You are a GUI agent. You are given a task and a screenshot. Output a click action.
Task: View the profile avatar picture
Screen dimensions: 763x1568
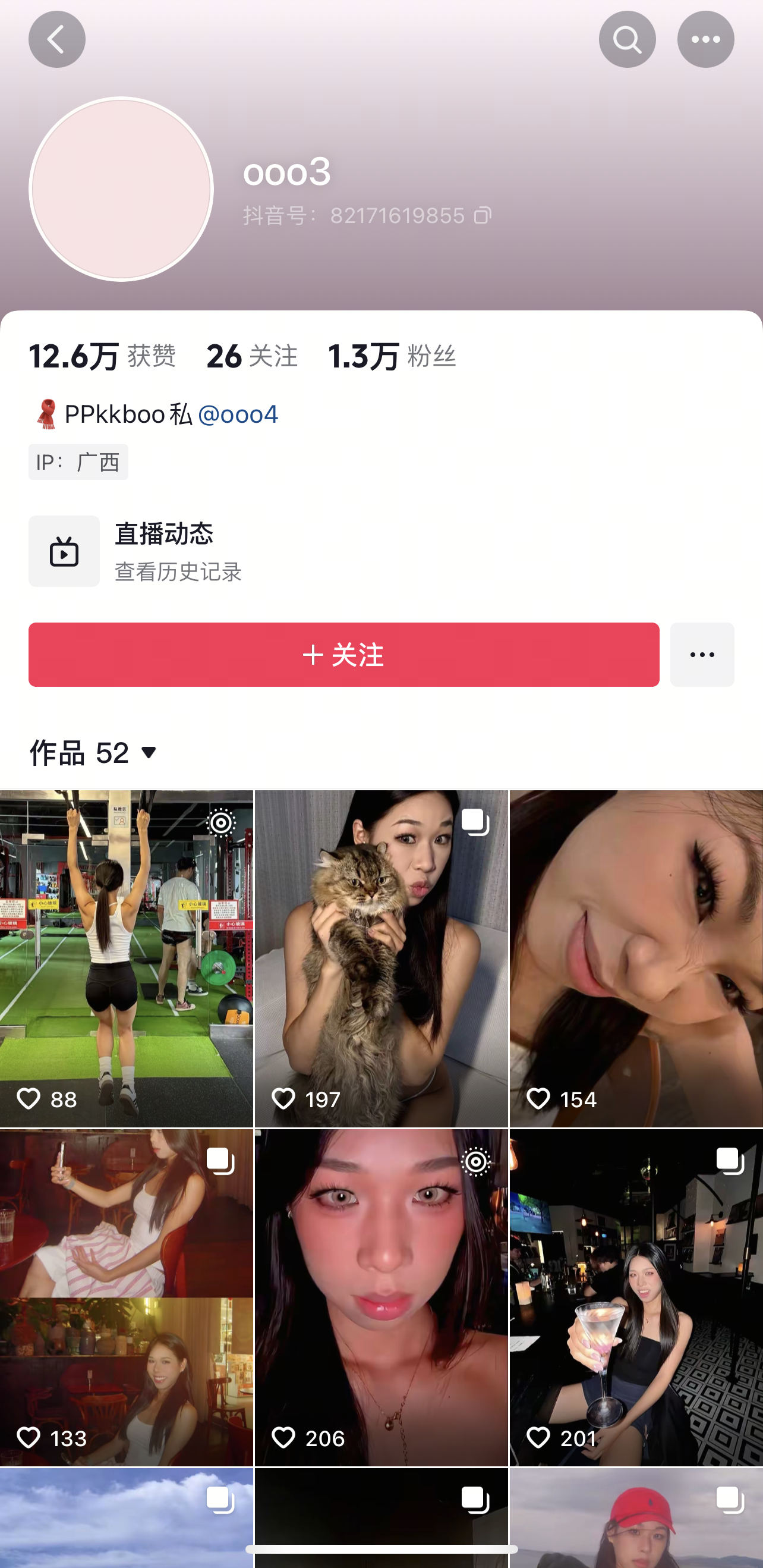pos(121,189)
